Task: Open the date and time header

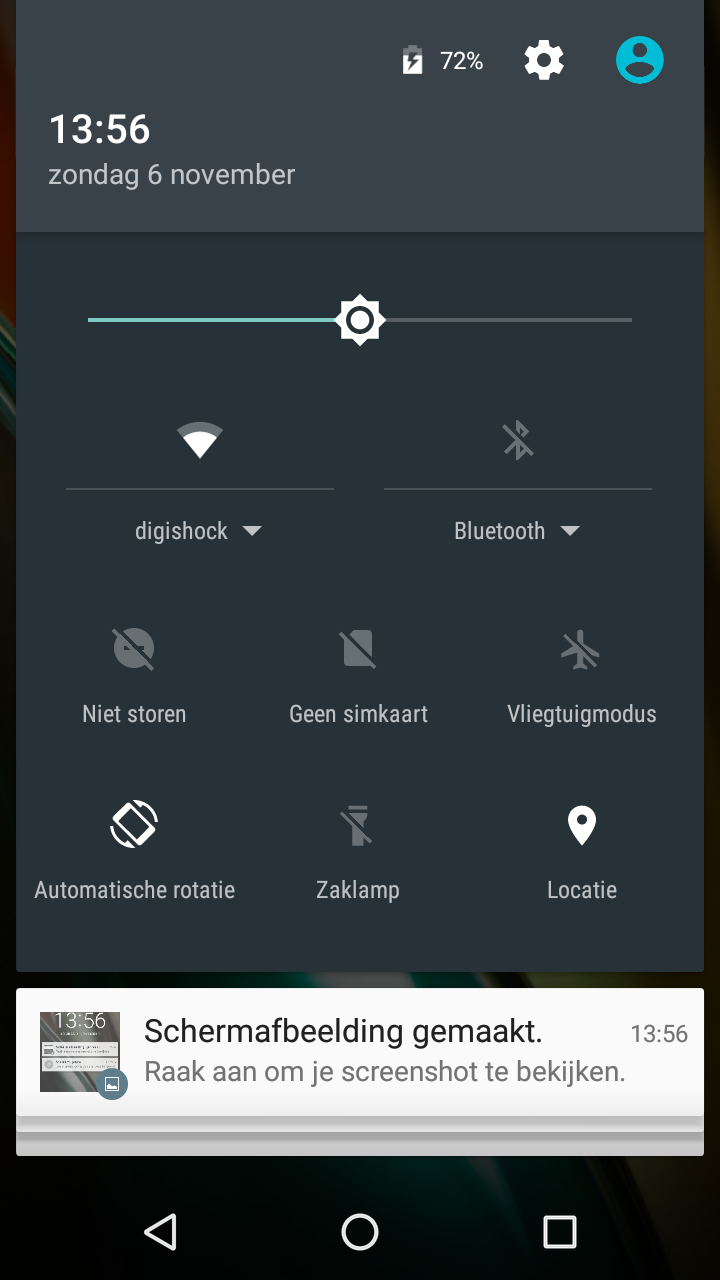Action: tap(170, 150)
